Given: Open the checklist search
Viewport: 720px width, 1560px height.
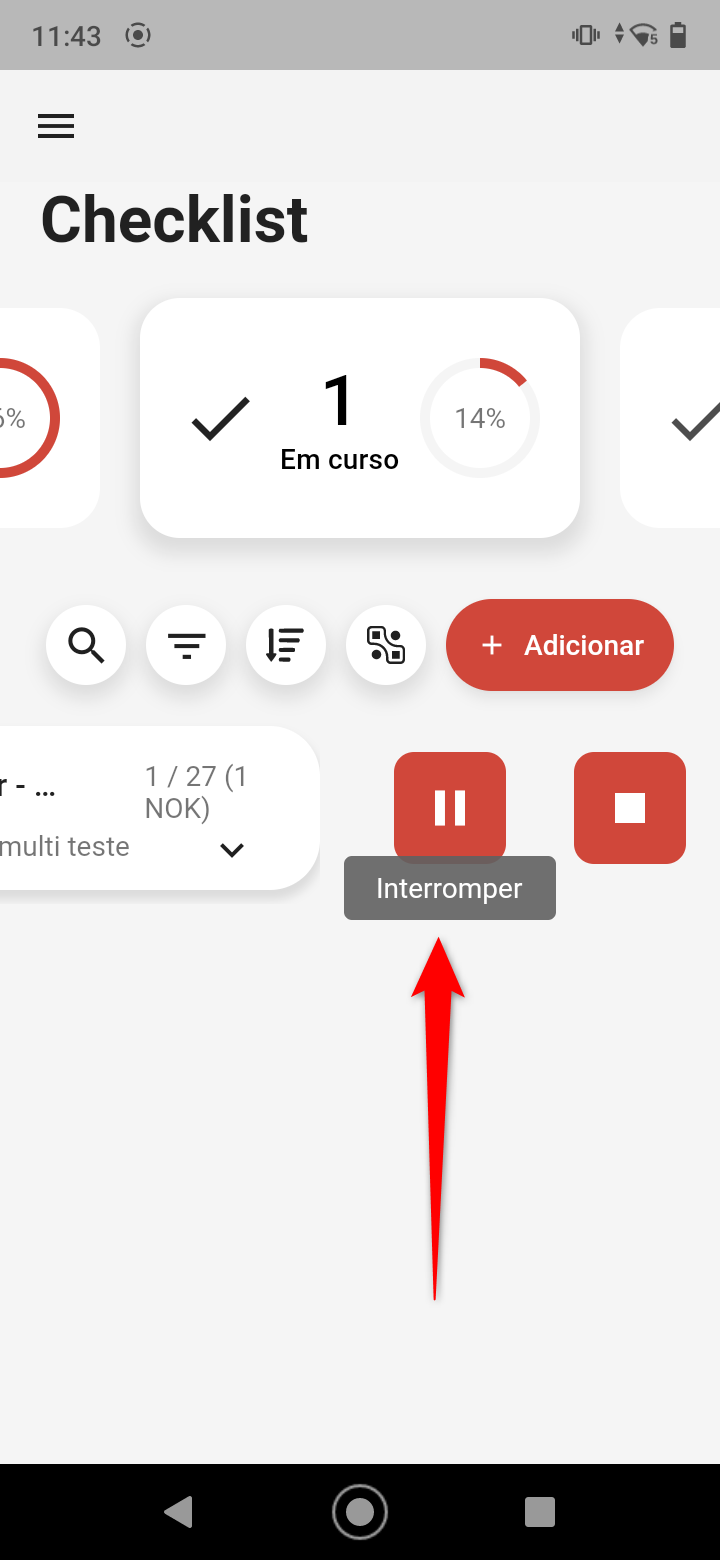Looking at the screenshot, I should tap(86, 645).
